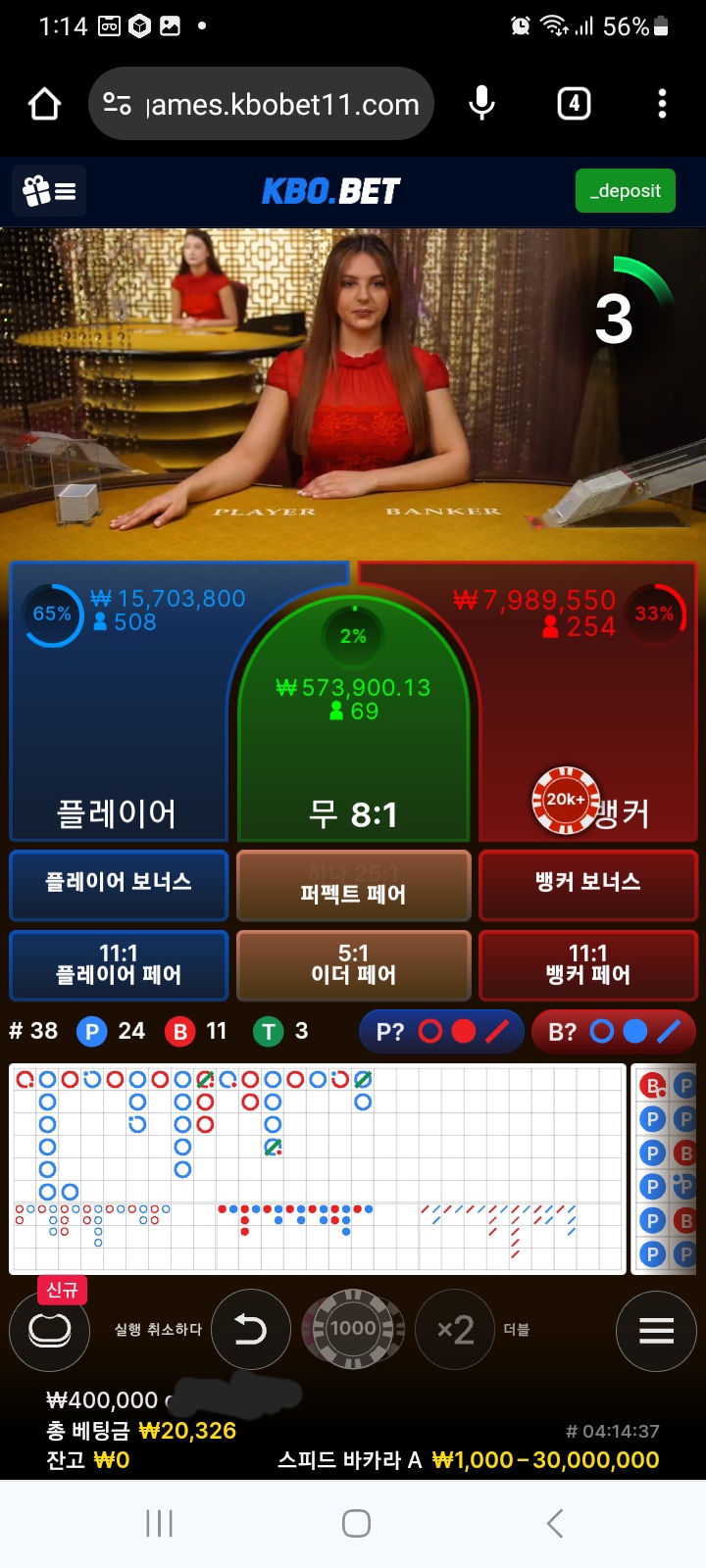The image size is (706, 1568).
Task: Open the hamburger game menu
Action: pos(656,1330)
